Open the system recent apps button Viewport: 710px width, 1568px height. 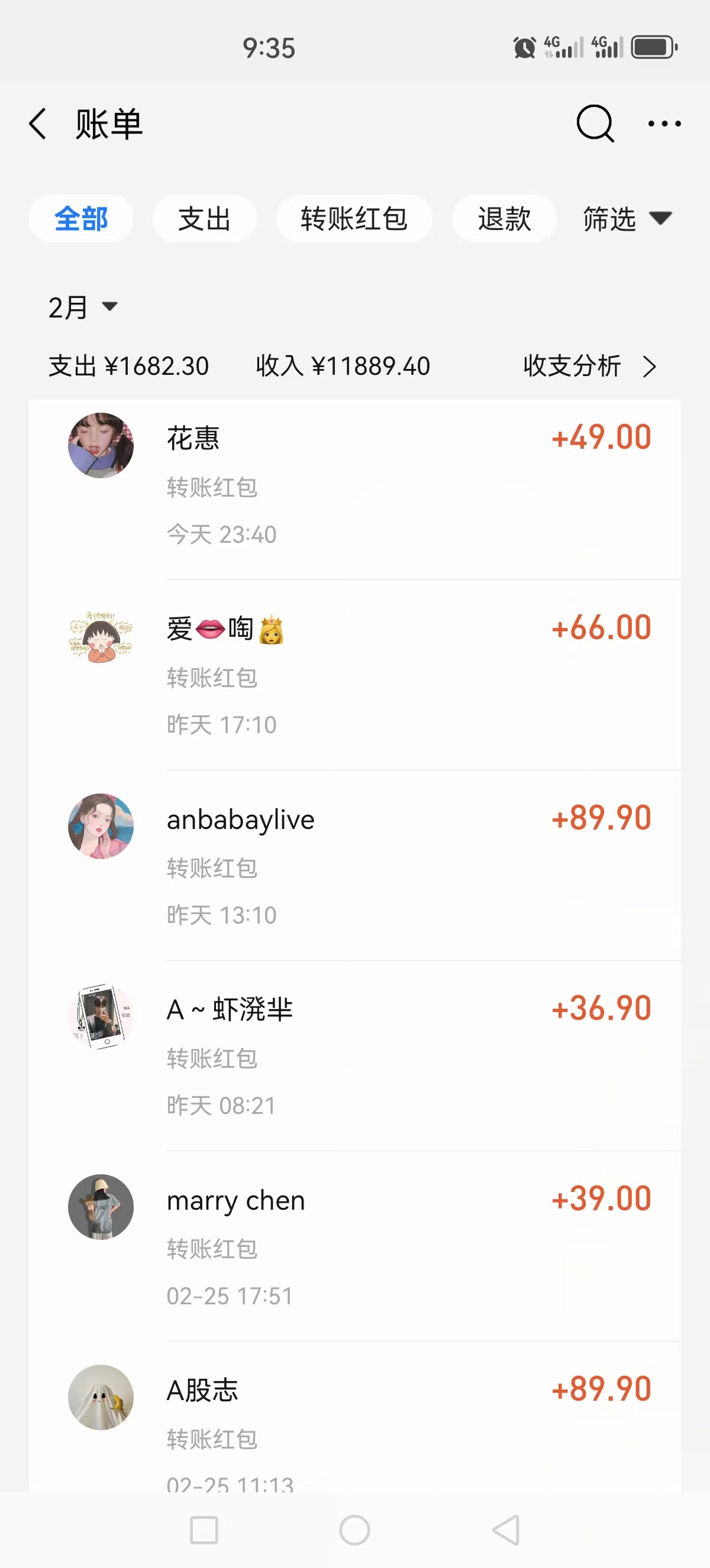(x=204, y=1530)
